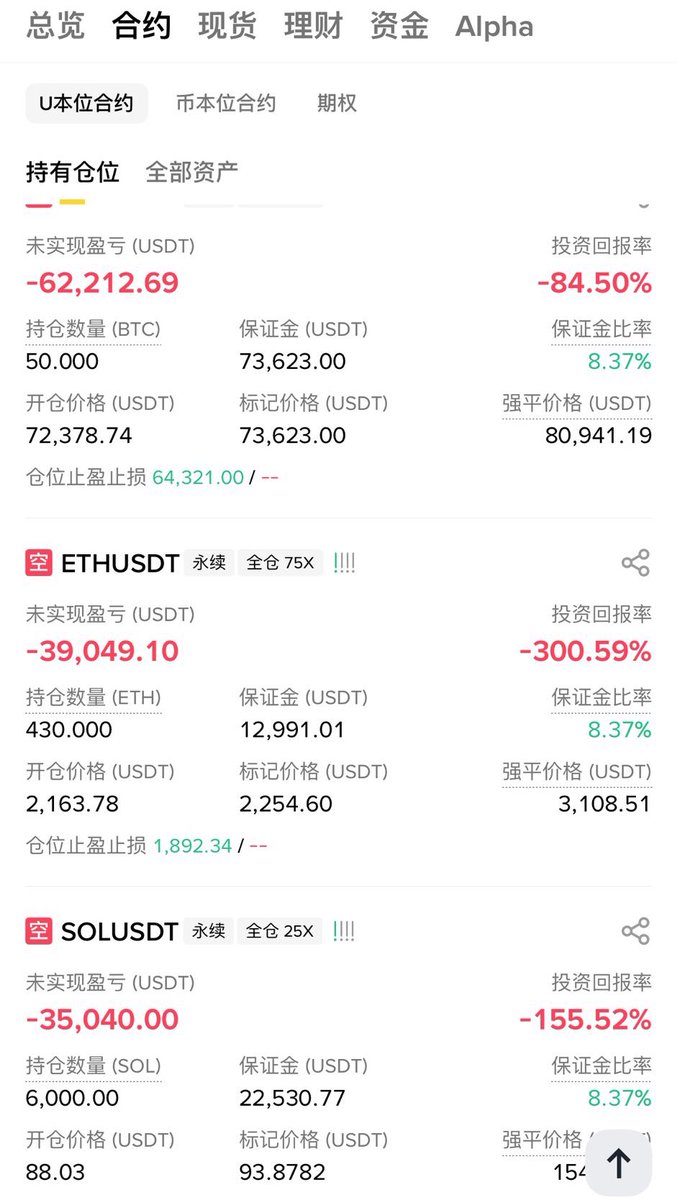Open the Alpha tab
The height and width of the screenshot is (1200, 677).
[x=494, y=26]
